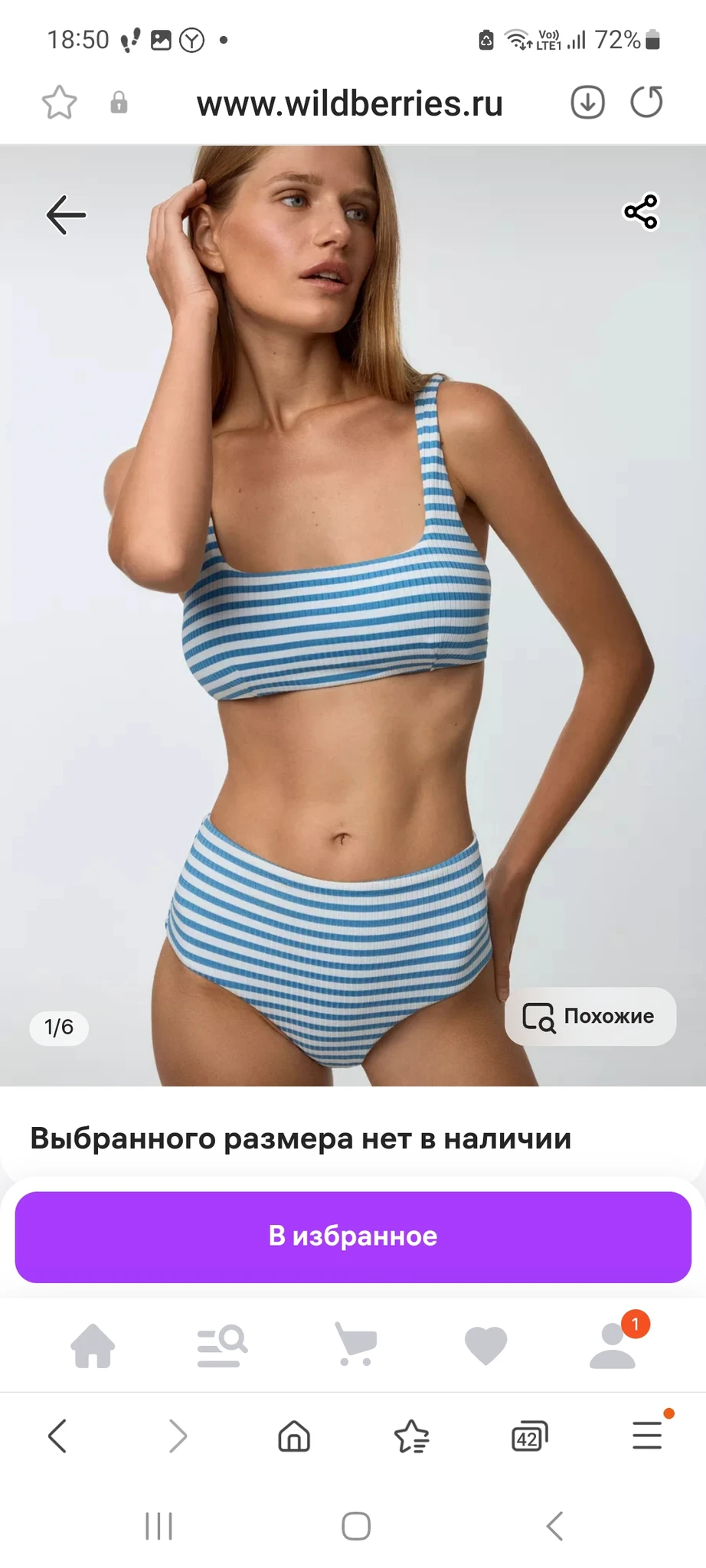
Task: Reload the page
Action: tap(646, 103)
